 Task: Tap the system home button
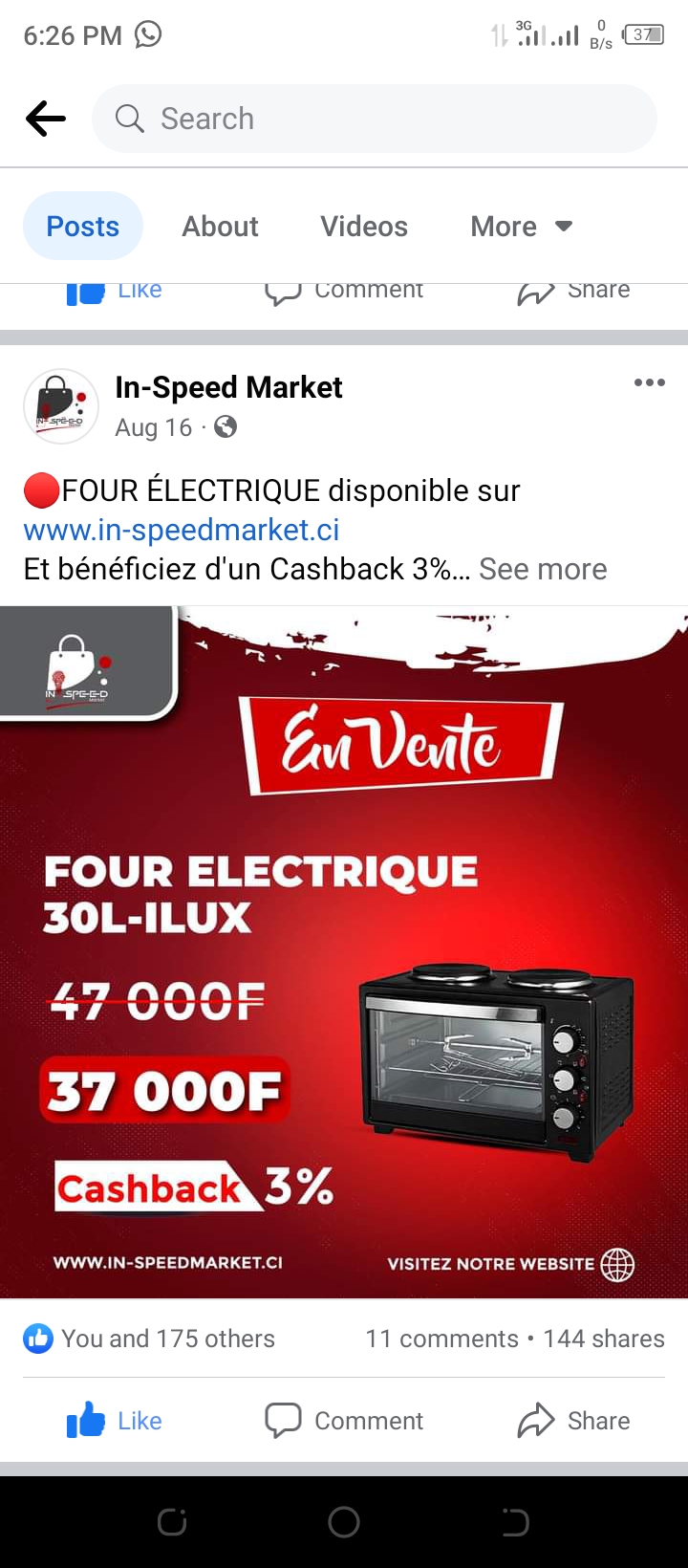(344, 1522)
